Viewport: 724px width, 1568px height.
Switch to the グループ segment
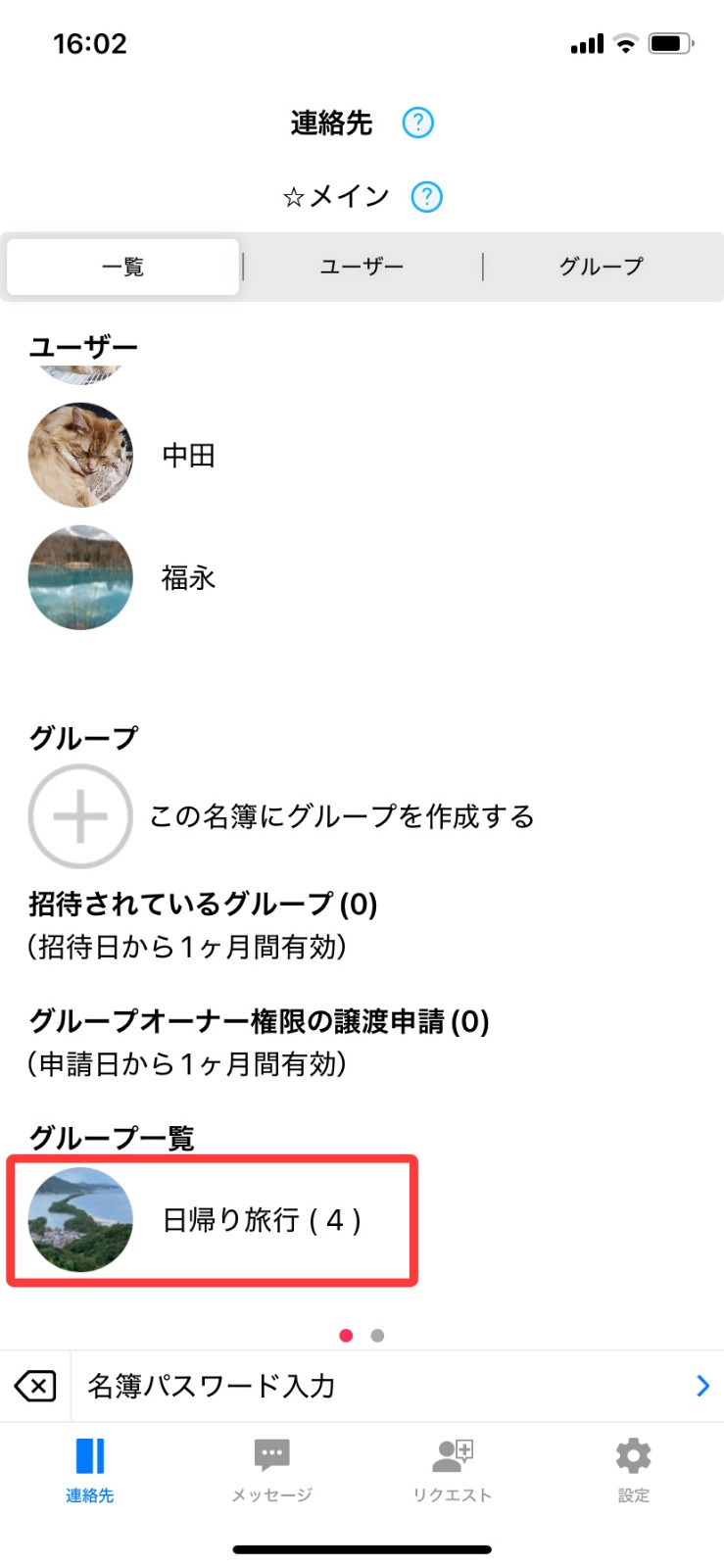pos(602,267)
